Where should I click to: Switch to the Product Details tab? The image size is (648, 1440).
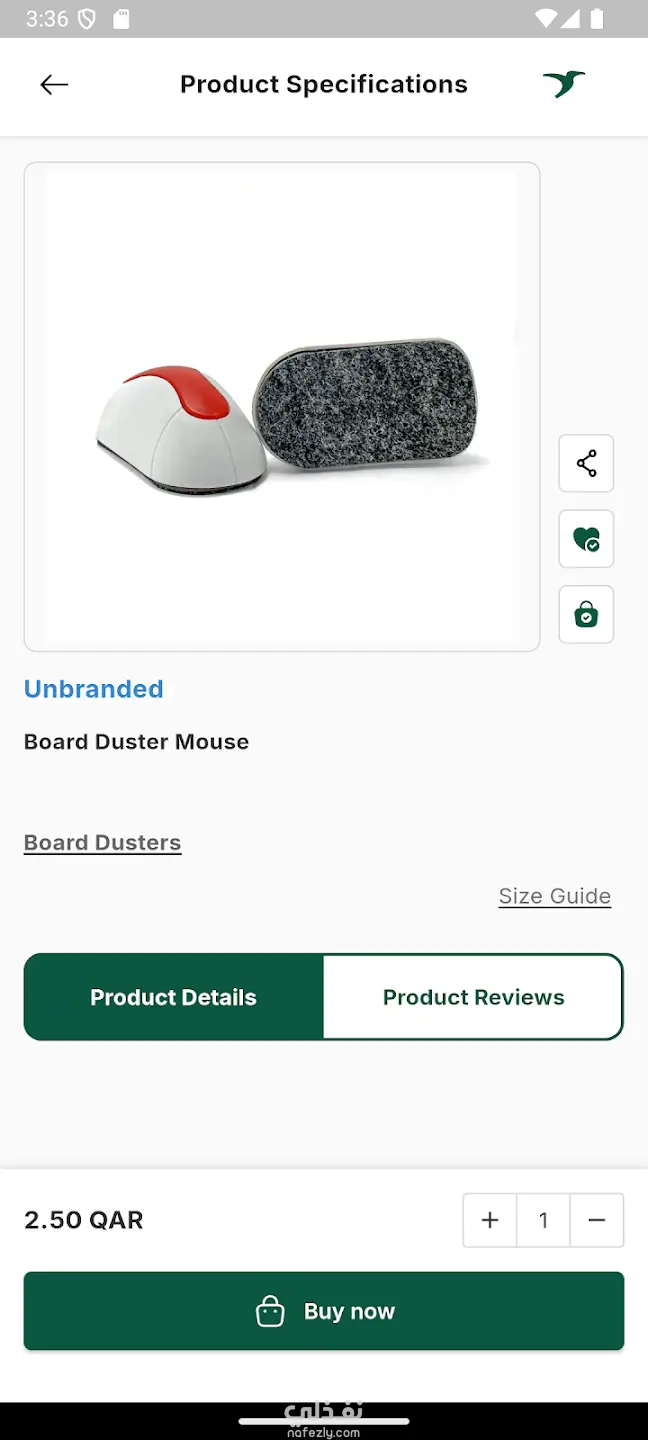click(x=174, y=997)
